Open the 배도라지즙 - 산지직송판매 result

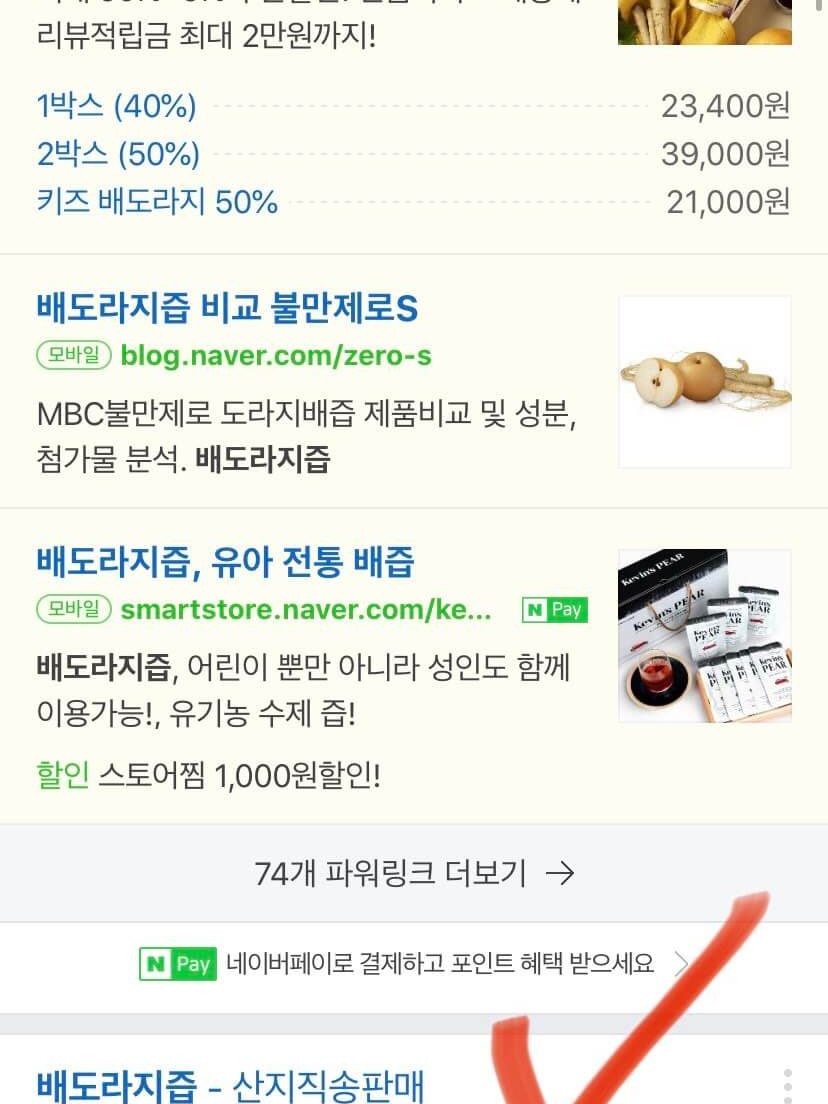tap(231, 1084)
